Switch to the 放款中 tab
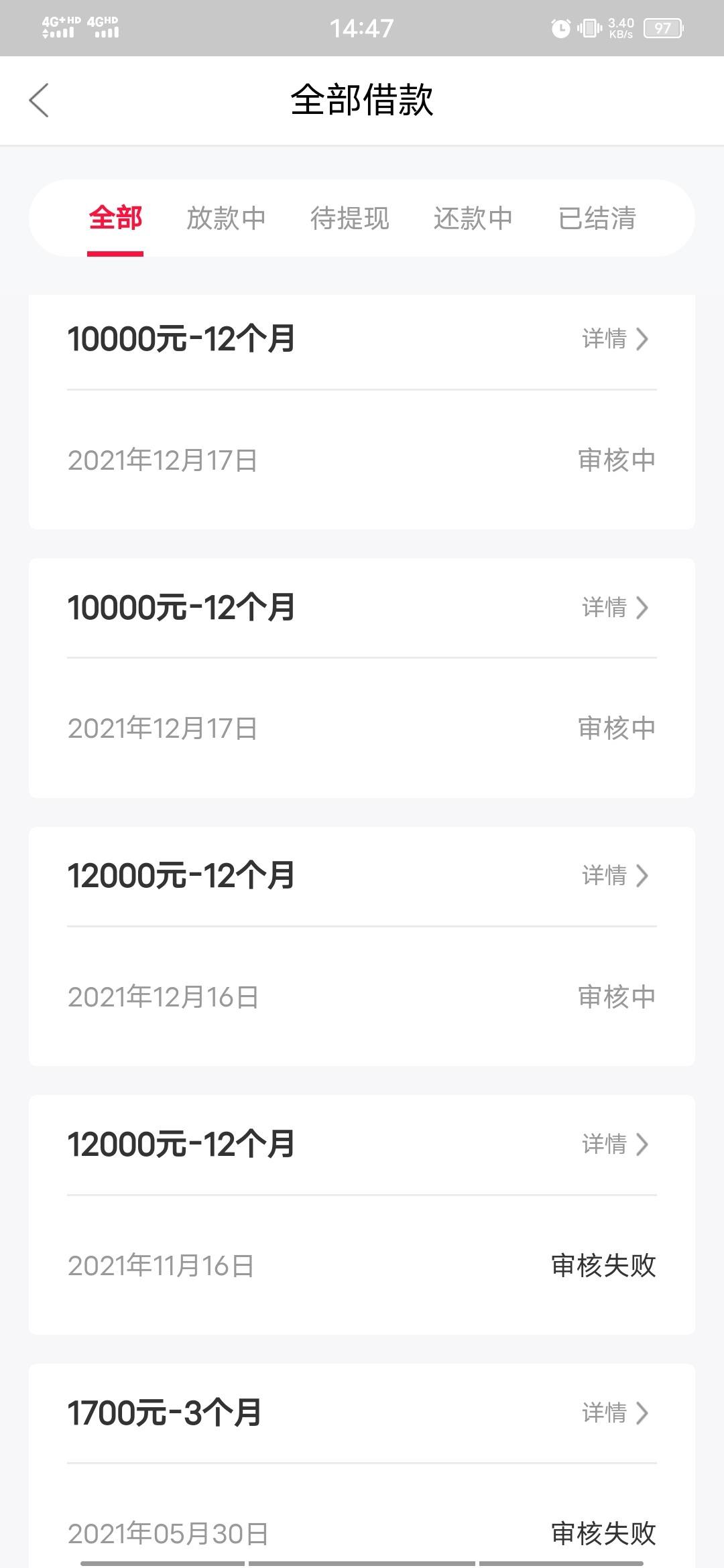Image resolution: width=724 pixels, height=1568 pixels. 226,218
